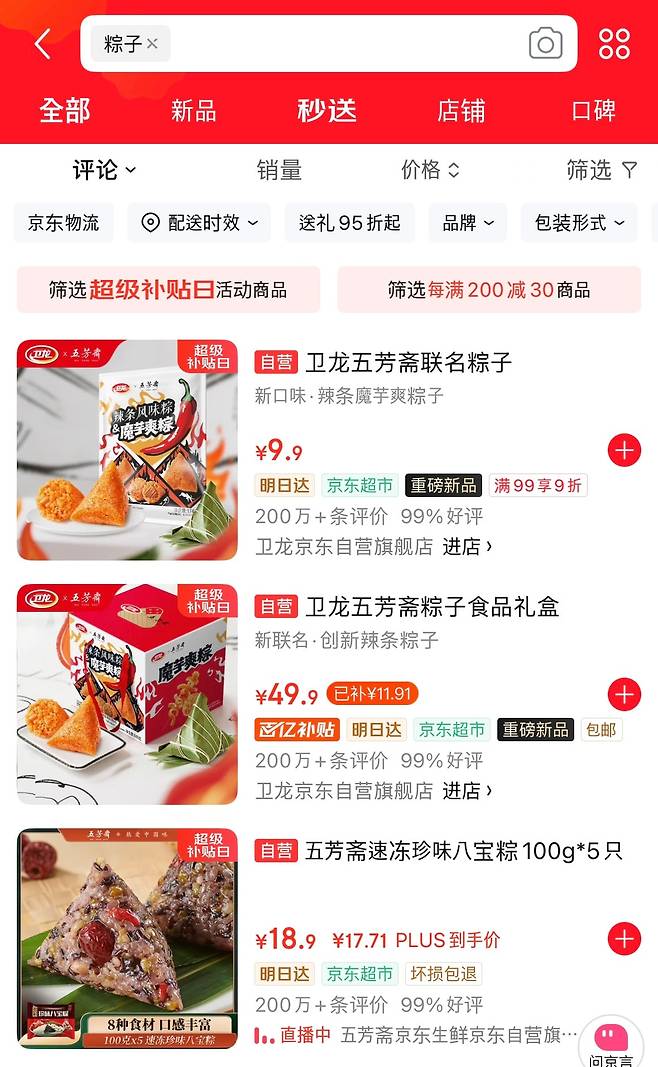Screen dimensions: 658x1067
Task: Open 卫龙五芳斋粽子食品礼盒 product card
Action: point(431,607)
